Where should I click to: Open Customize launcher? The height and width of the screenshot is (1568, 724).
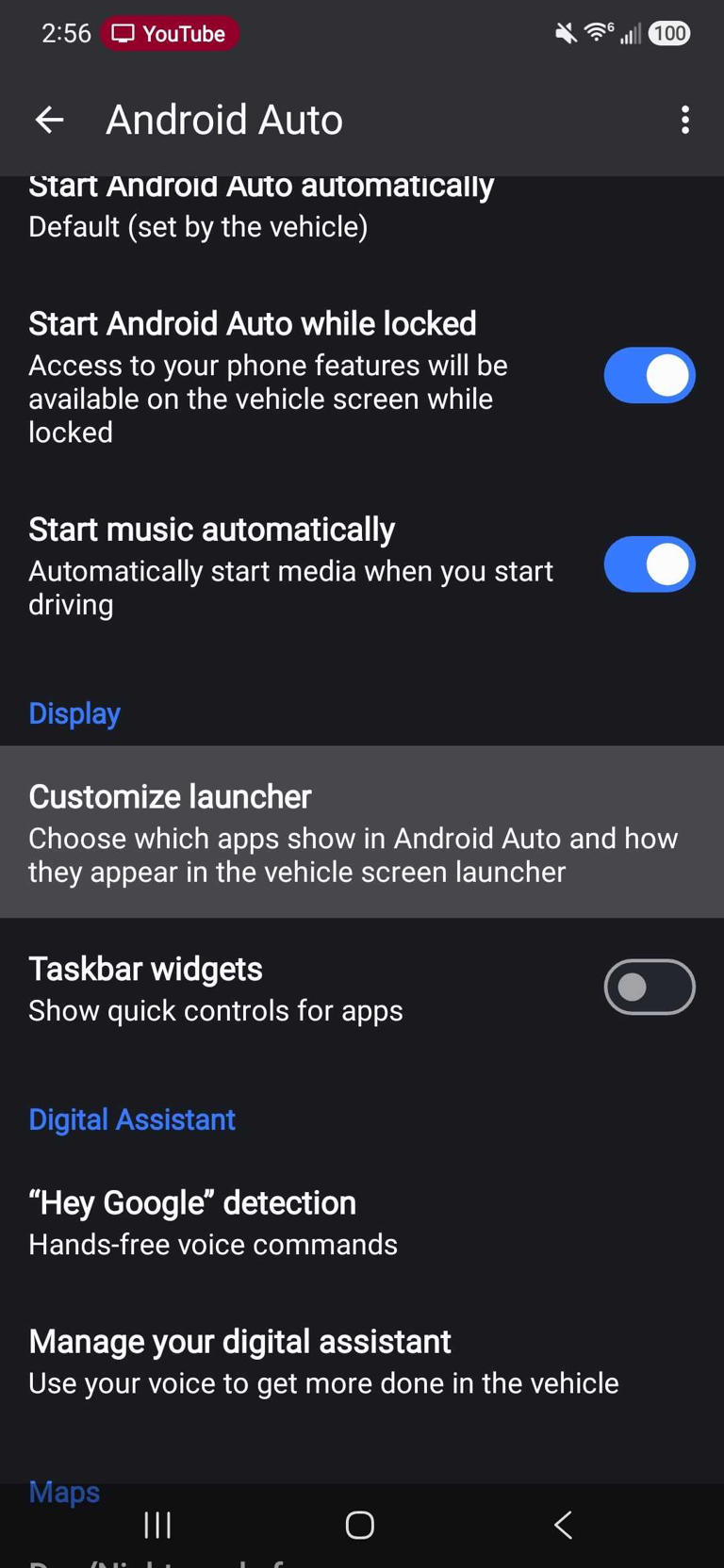tap(362, 832)
